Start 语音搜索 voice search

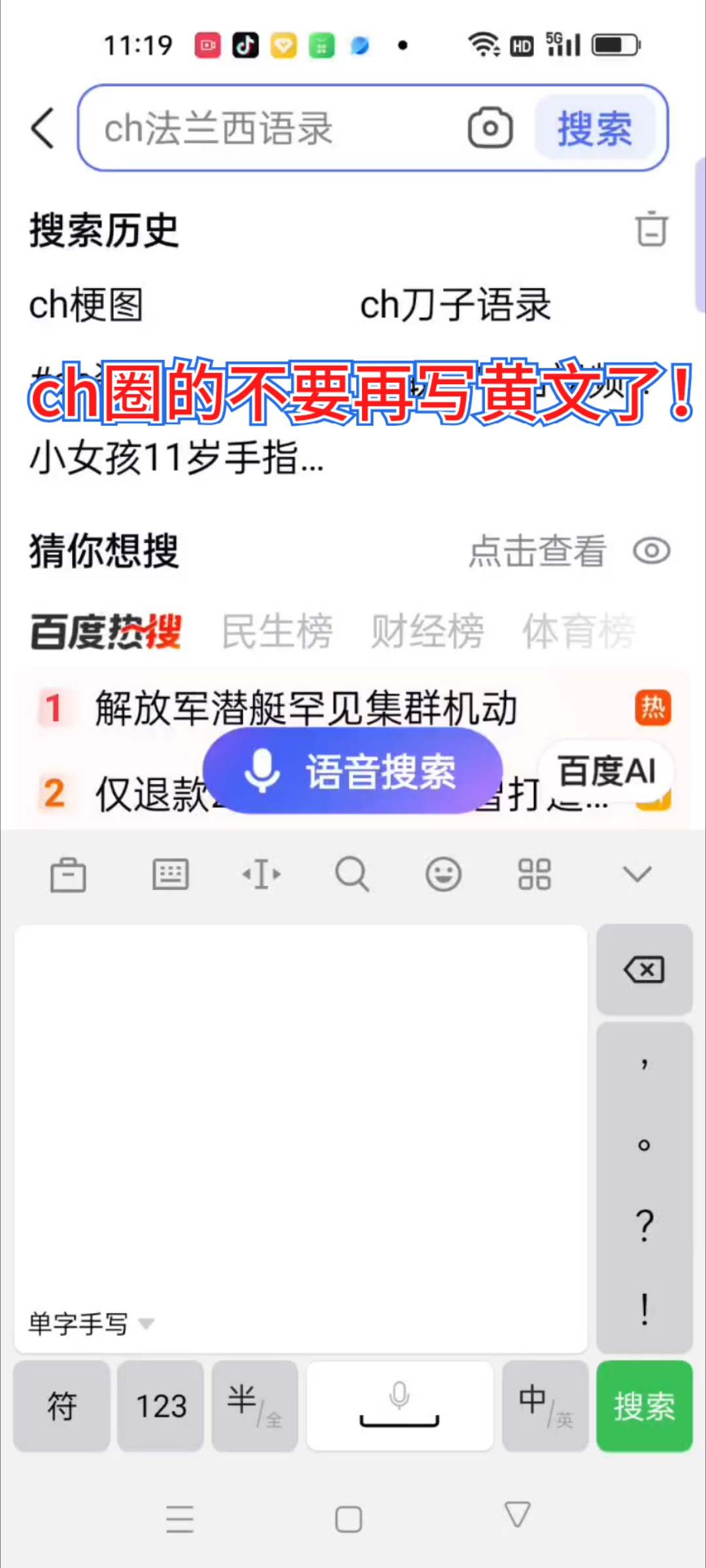pos(353,772)
